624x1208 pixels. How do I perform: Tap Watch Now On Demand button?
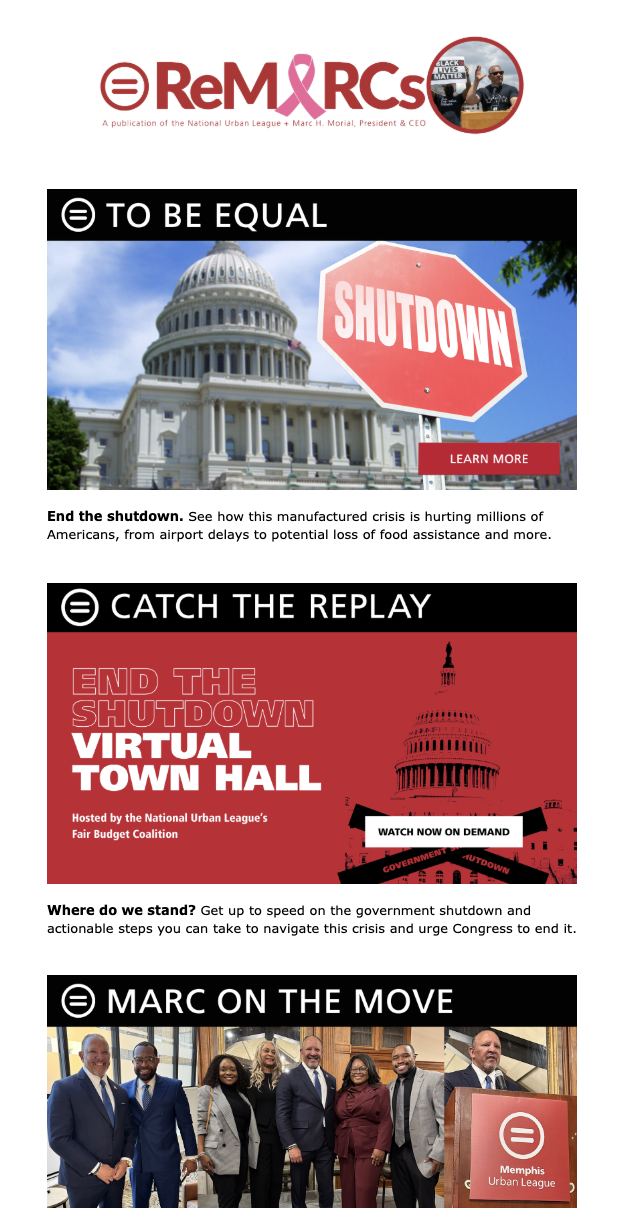pyautogui.click(x=443, y=831)
